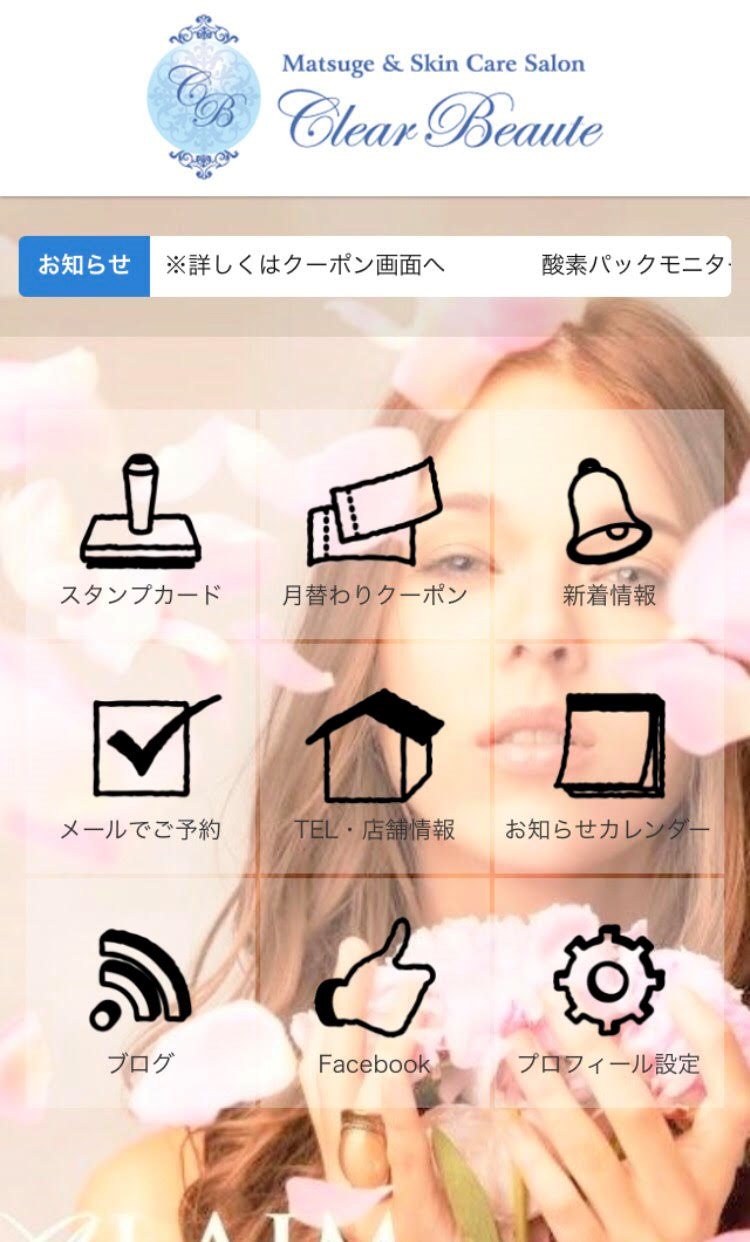Viewport: 750px width, 1242px height.
Task: Open TEL・店舗情報 shop info
Action: click(375, 762)
